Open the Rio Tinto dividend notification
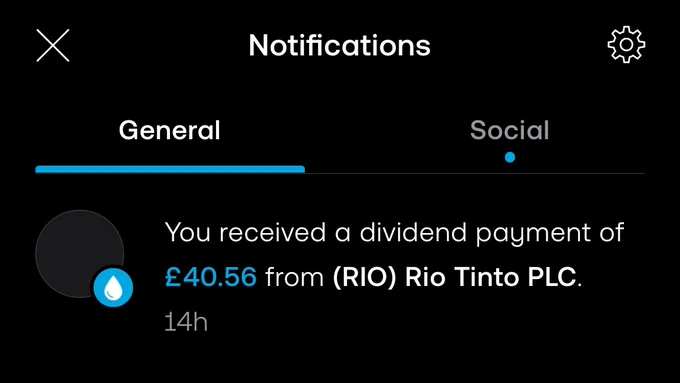This screenshot has height=383, width=680. pos(340,272)
